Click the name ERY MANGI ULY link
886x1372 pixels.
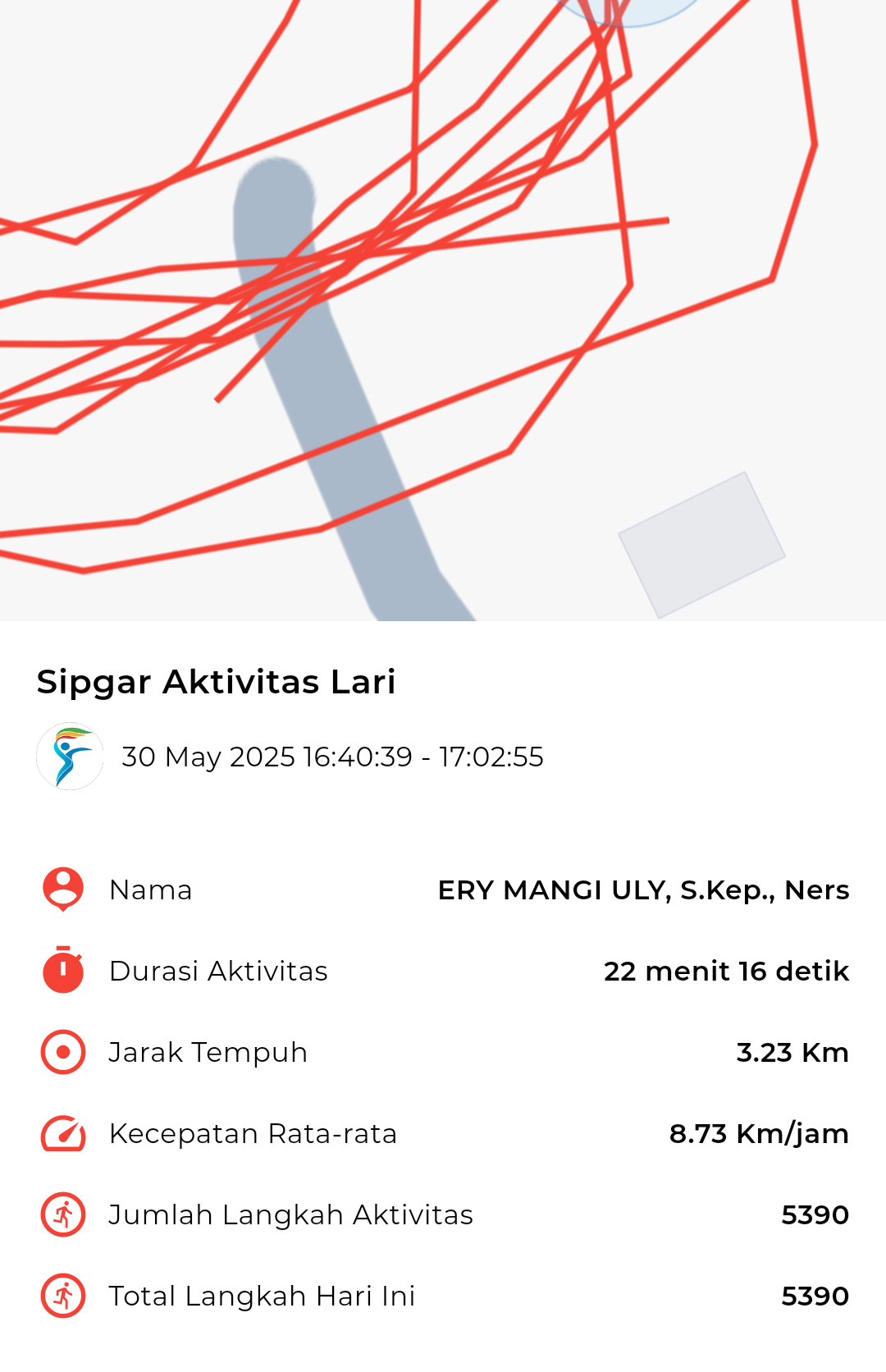click(x=645, y=889)
